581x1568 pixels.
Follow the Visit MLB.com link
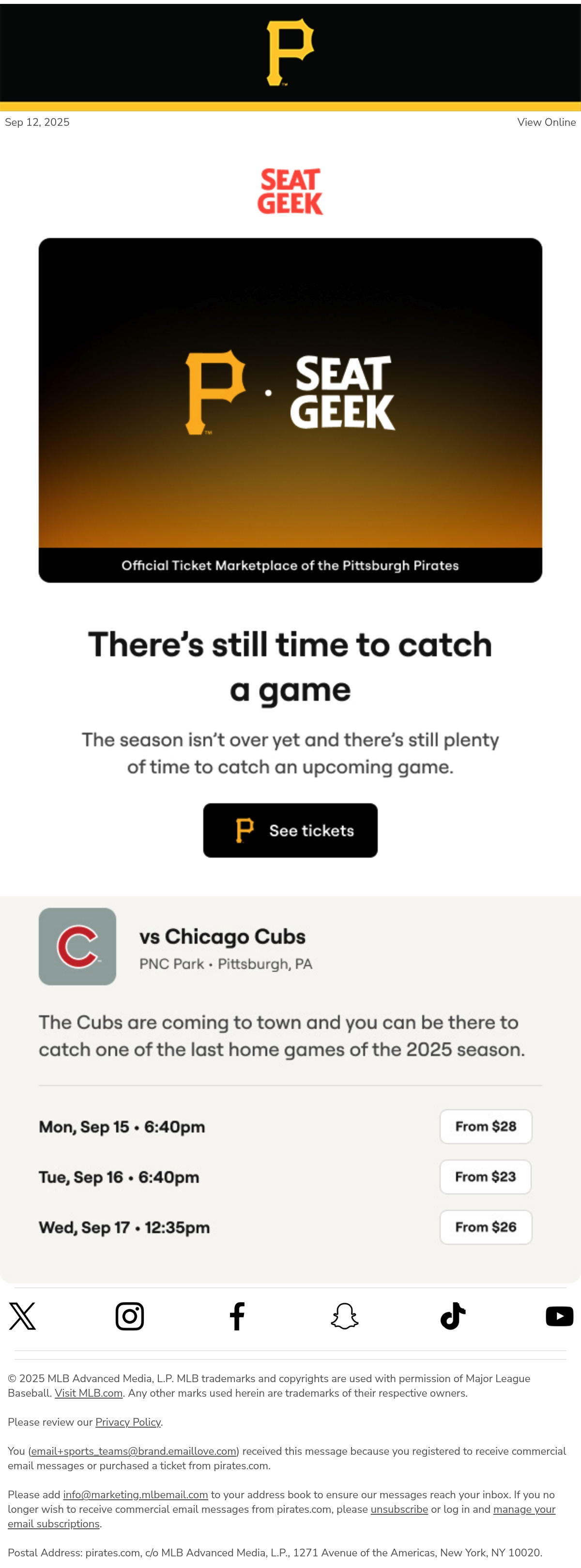coord(89,1393)
